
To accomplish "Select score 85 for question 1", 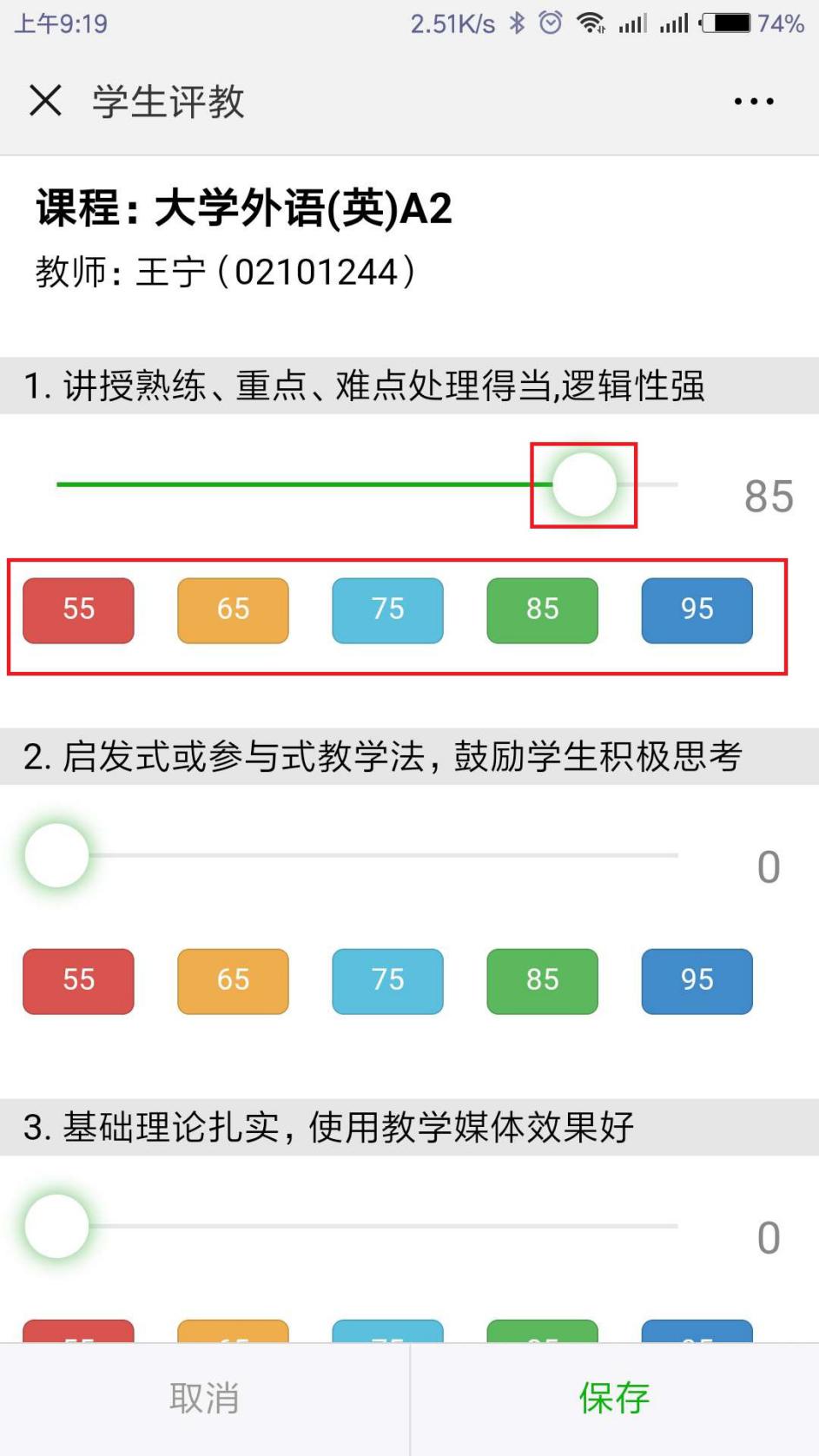I will point(542,609).
